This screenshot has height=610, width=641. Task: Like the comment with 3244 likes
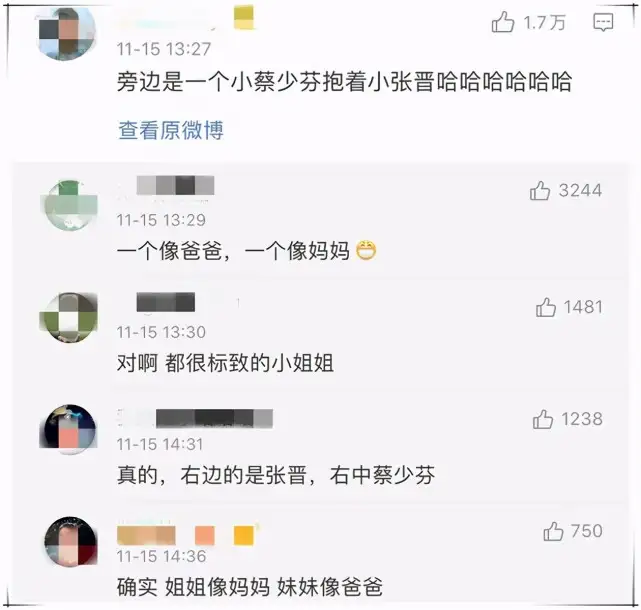click(x=540, y=191)
